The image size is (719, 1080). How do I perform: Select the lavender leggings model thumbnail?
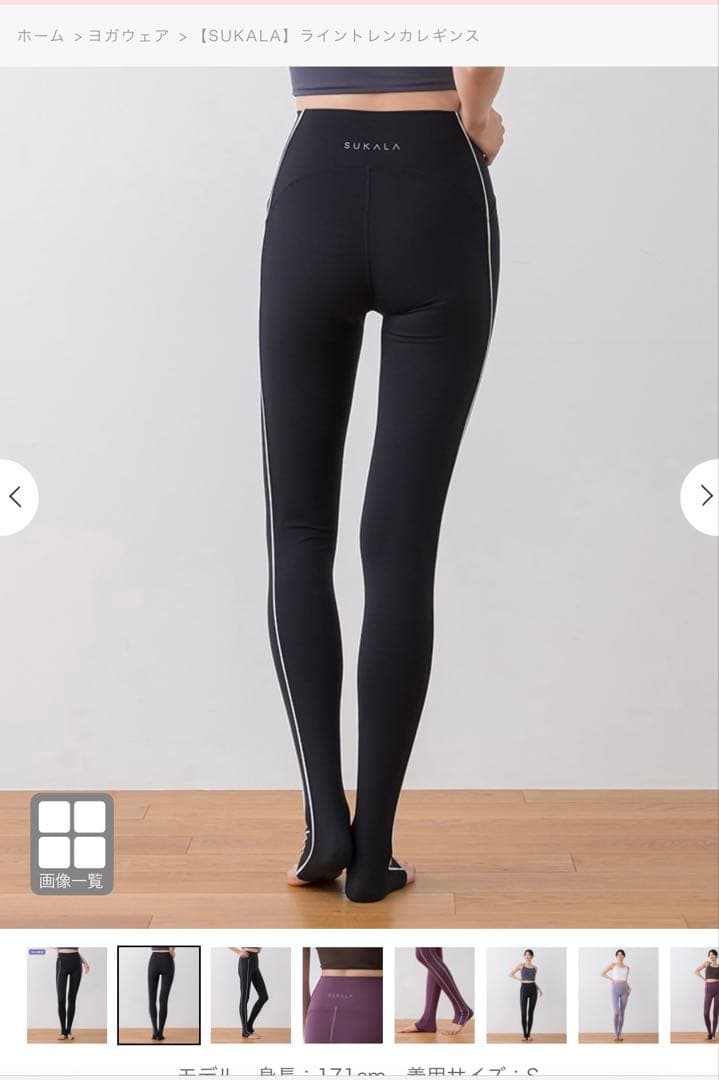click(619, 995)
